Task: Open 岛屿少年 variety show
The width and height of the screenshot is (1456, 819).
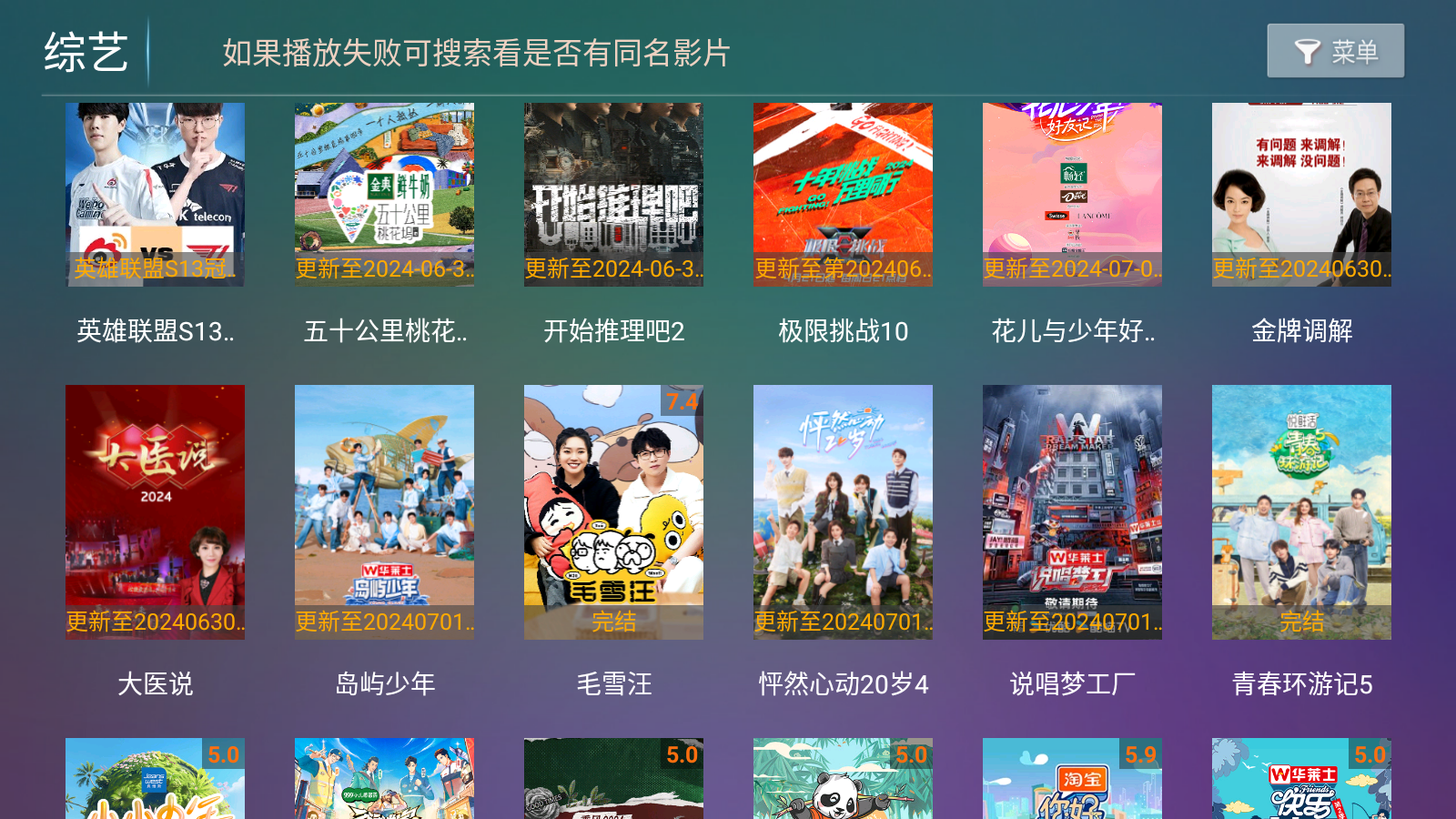Action: click(384, 511)
